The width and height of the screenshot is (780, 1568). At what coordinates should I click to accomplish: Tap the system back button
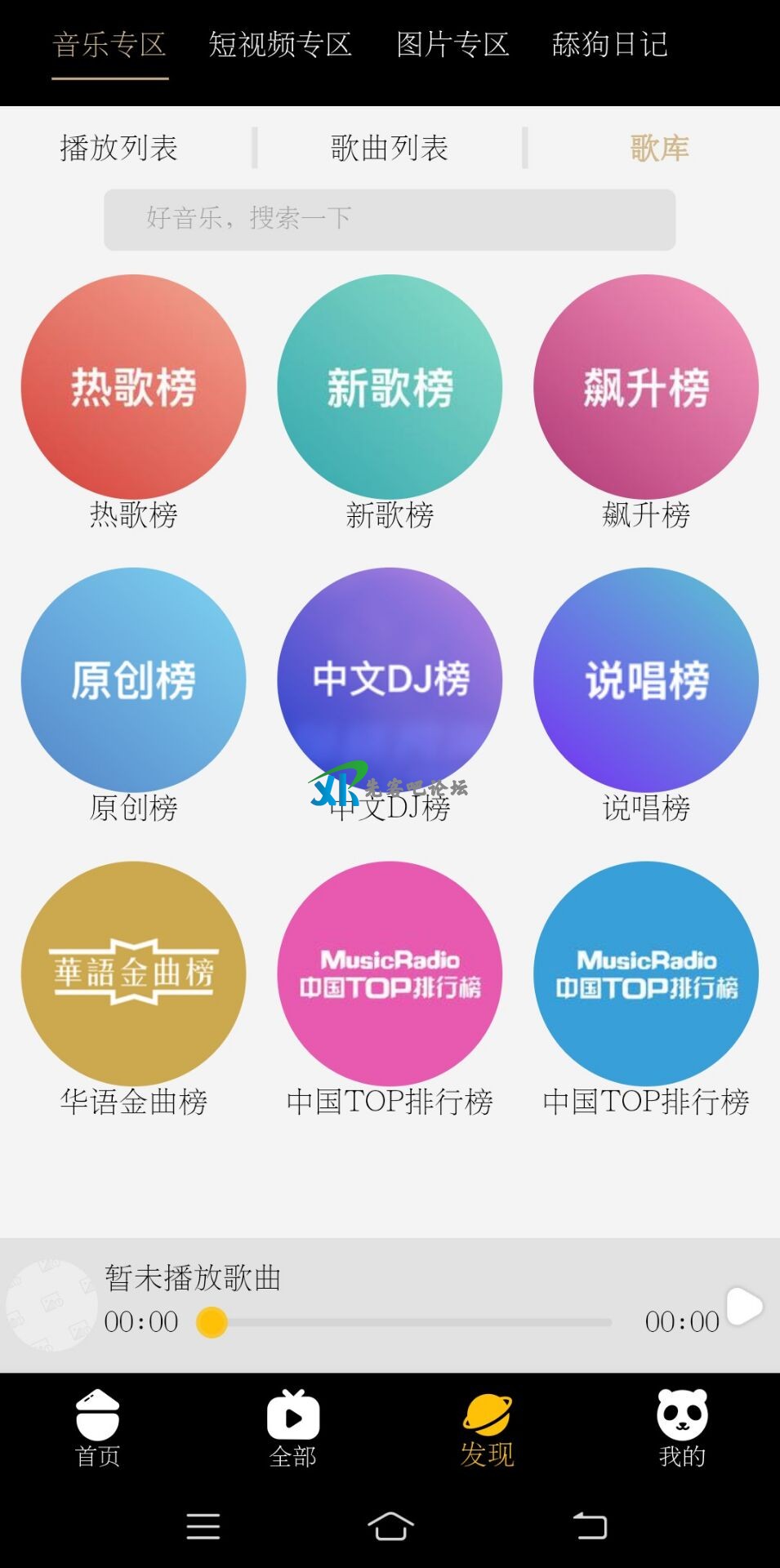[590, 1526]
